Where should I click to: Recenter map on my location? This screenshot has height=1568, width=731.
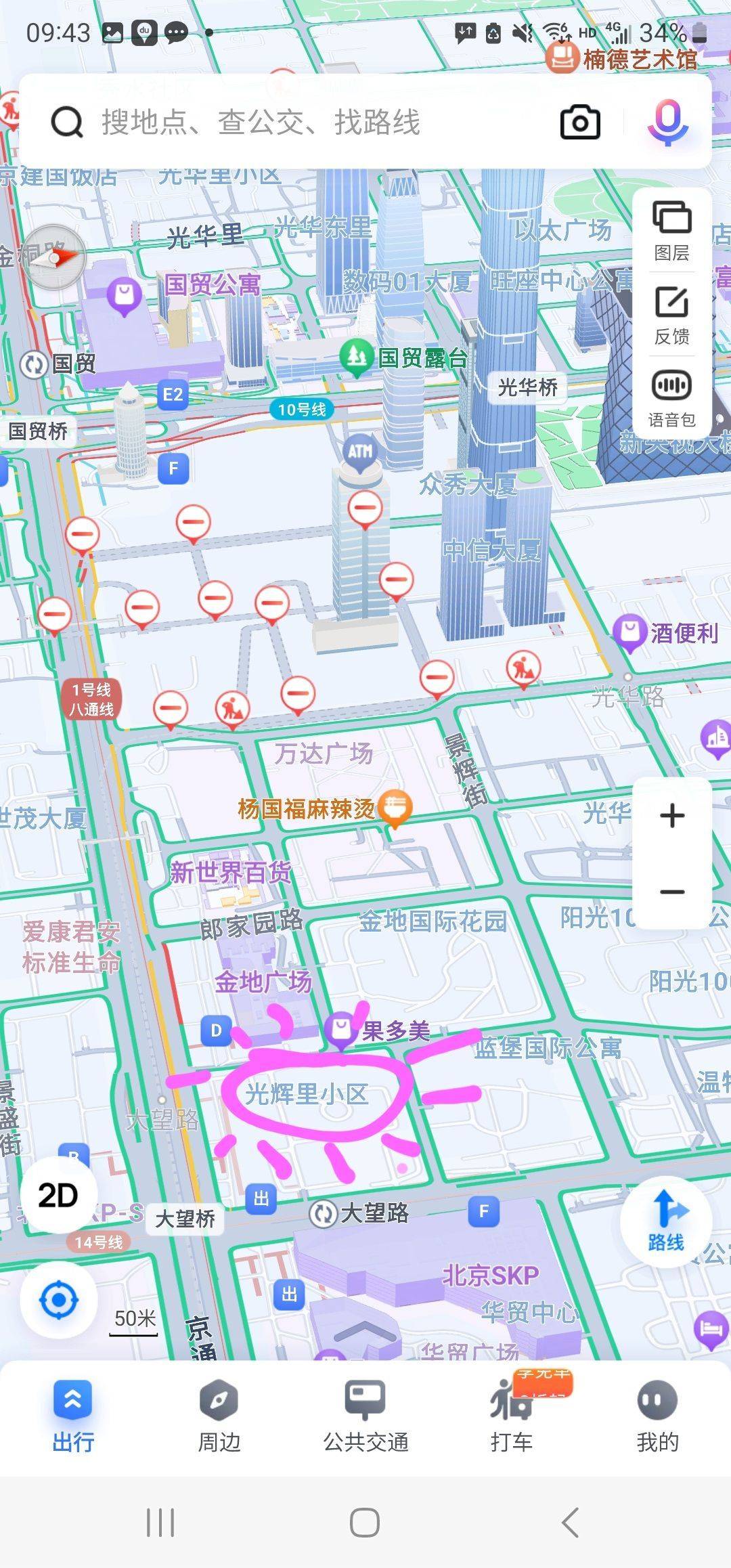(x=59, y=1300)
